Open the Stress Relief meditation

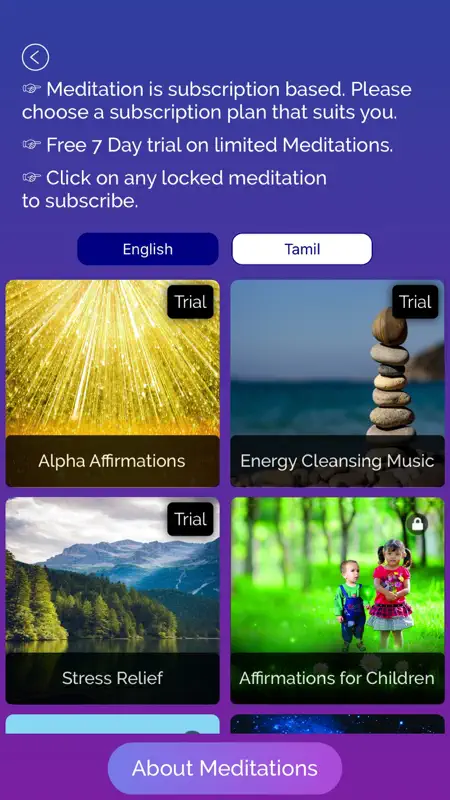[113, 601]
